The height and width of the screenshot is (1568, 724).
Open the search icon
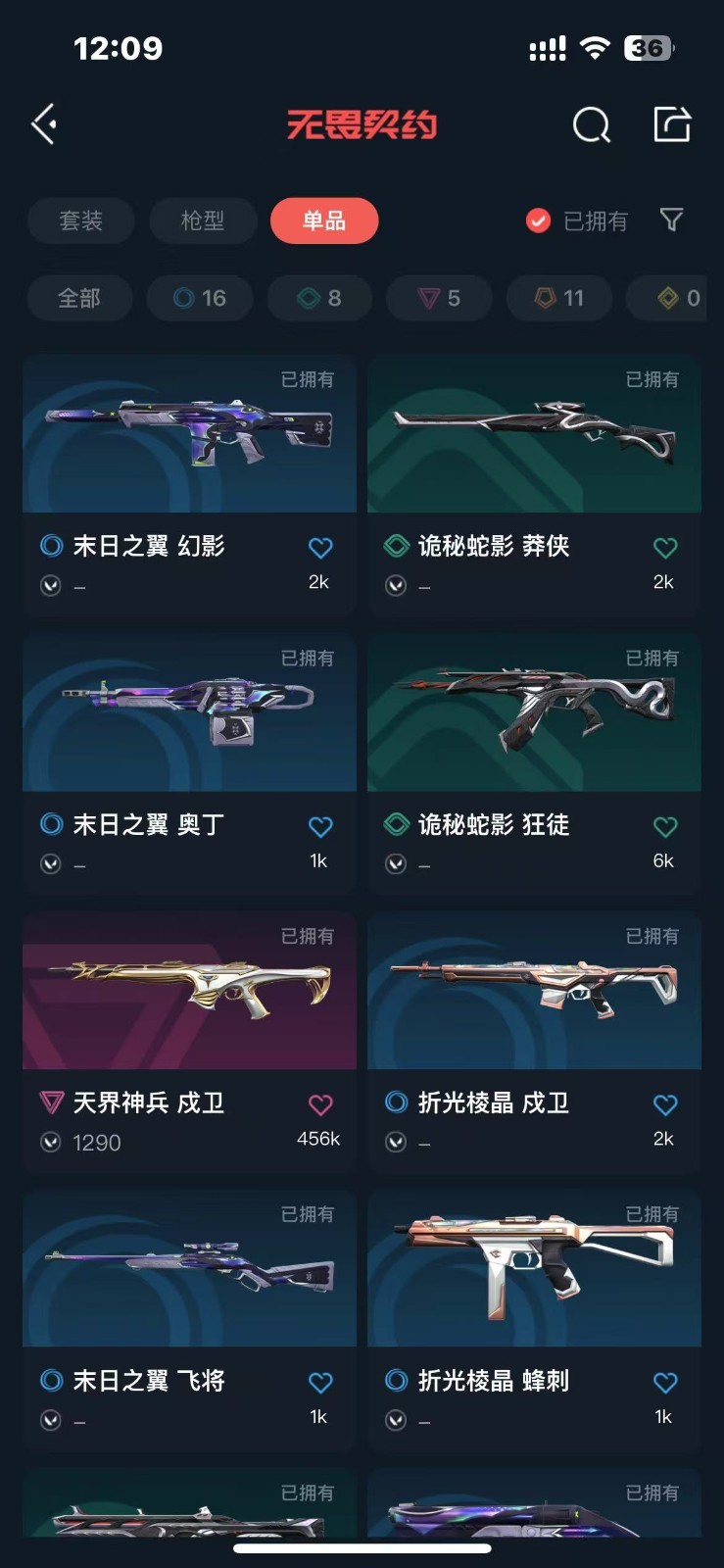(x=591, y=124)
